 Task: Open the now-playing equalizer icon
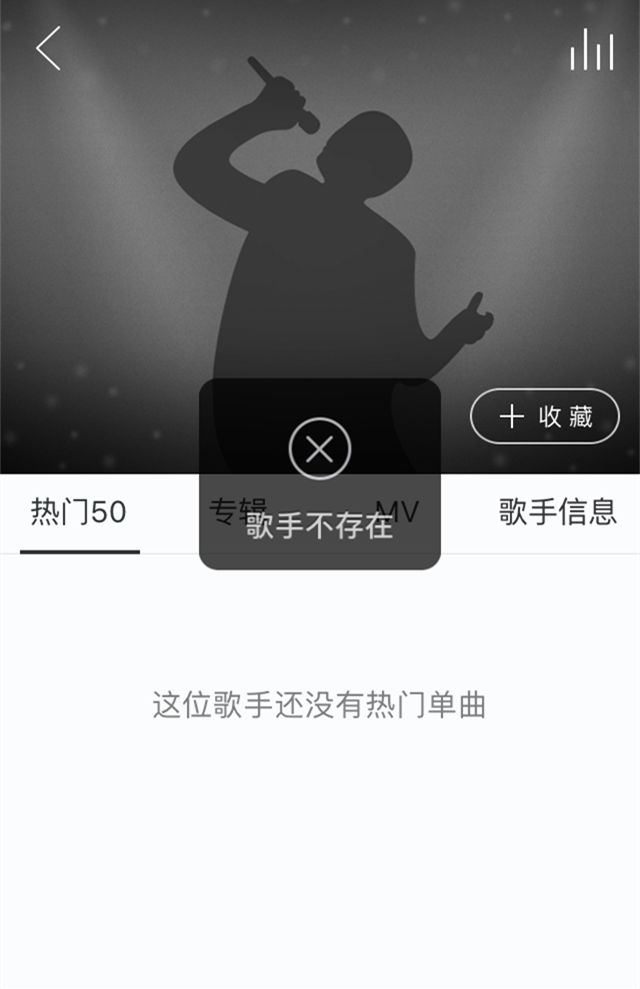click(591, 50)
